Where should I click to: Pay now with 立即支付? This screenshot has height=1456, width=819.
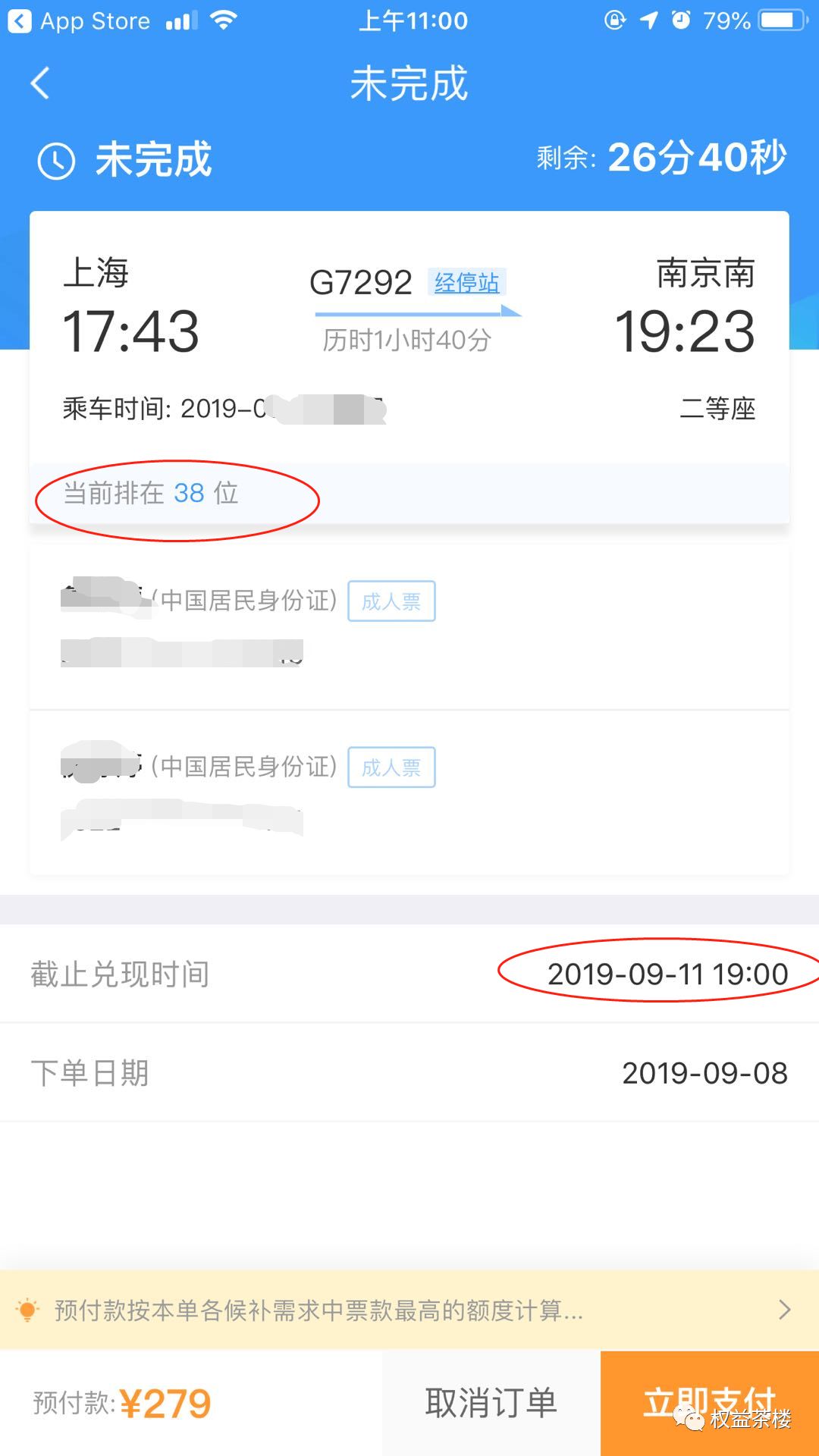coord(709,1403)
